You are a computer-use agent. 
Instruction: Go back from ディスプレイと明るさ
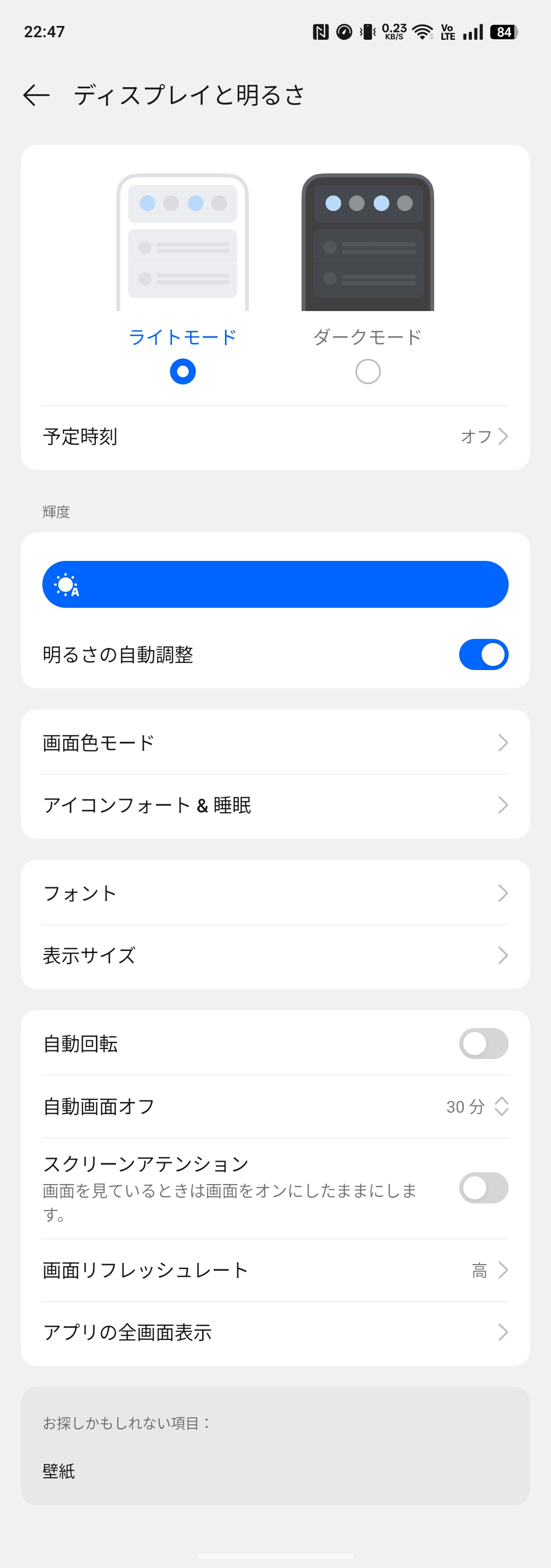37,95
